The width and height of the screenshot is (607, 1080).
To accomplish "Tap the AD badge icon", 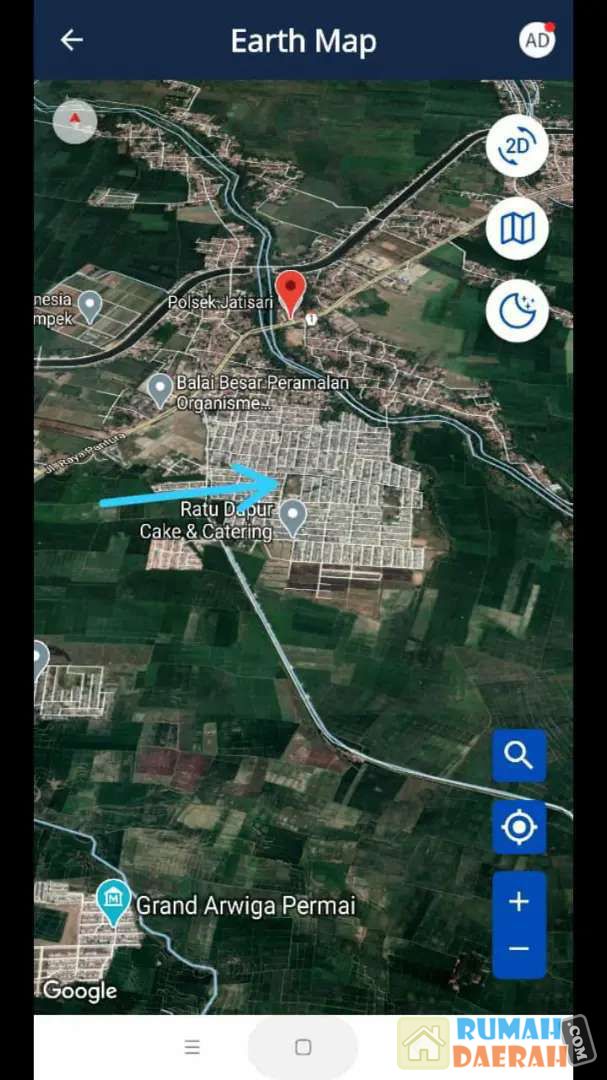I will [537, 40].
